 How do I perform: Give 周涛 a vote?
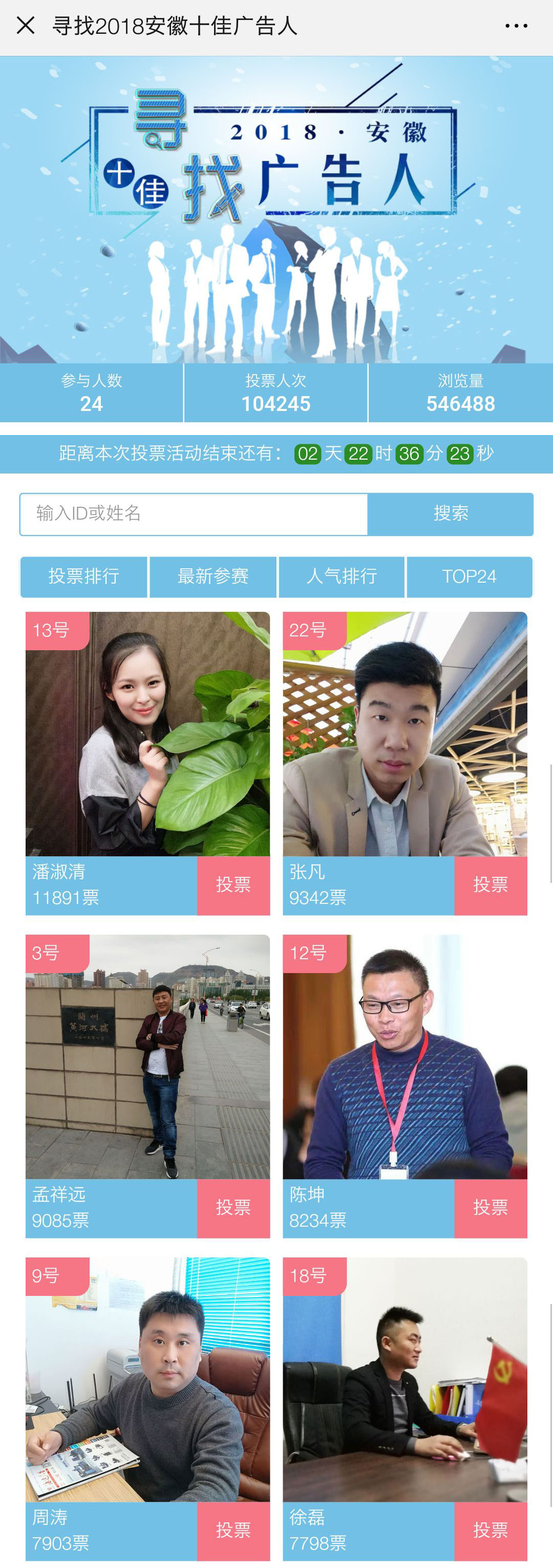point(233,1530)
